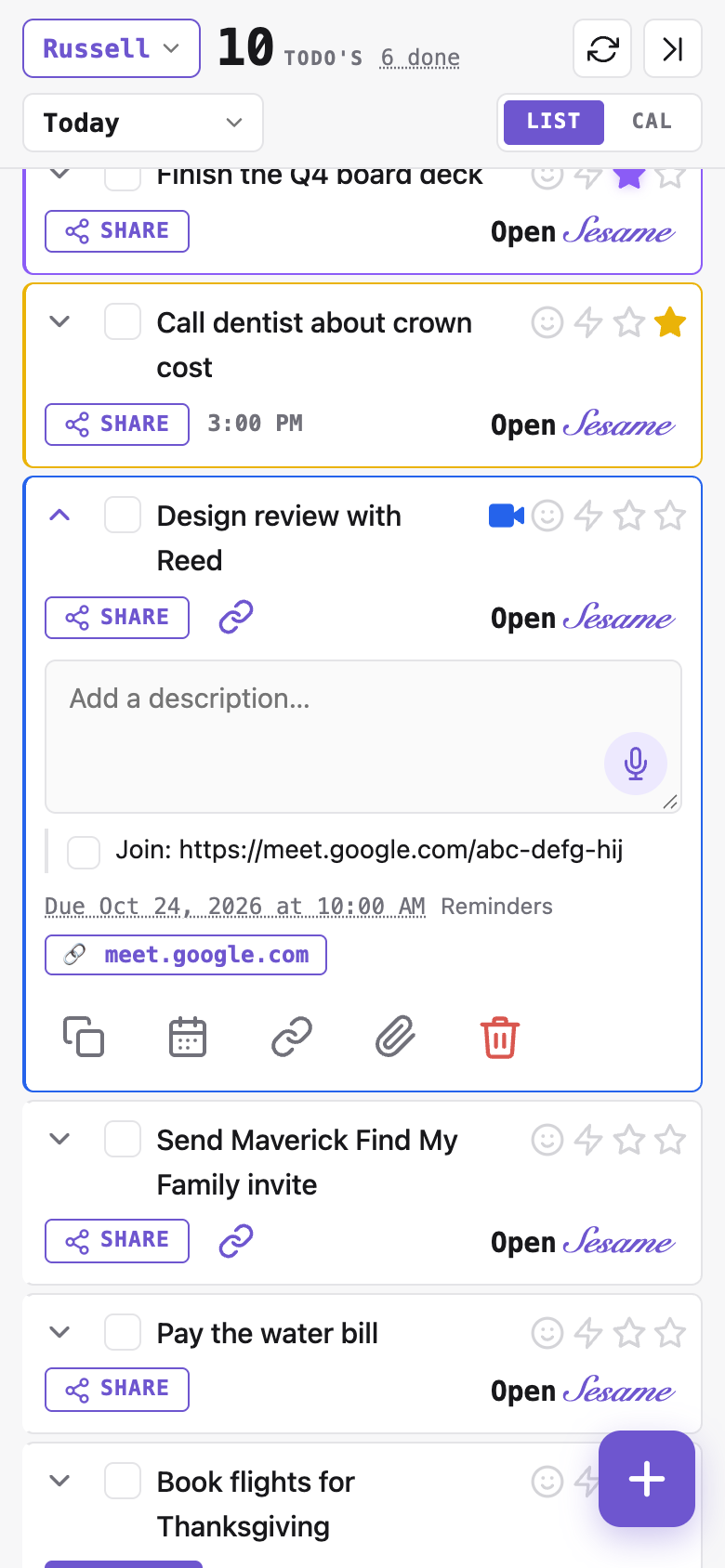
Task: Attach a file with the paperclip
Action: (x=395, y=1038)
